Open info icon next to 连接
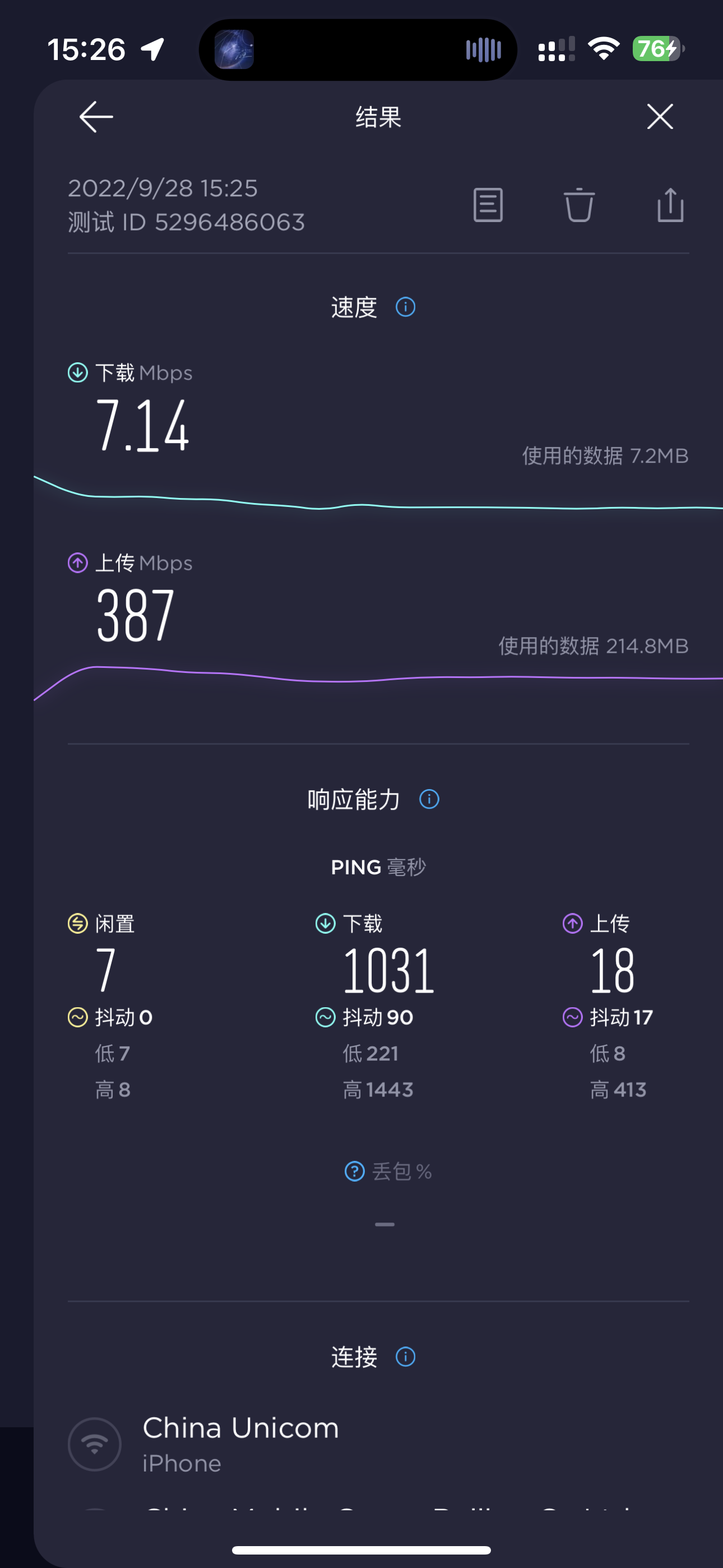Viewport: 723px width, 1568px height. 405,1357
